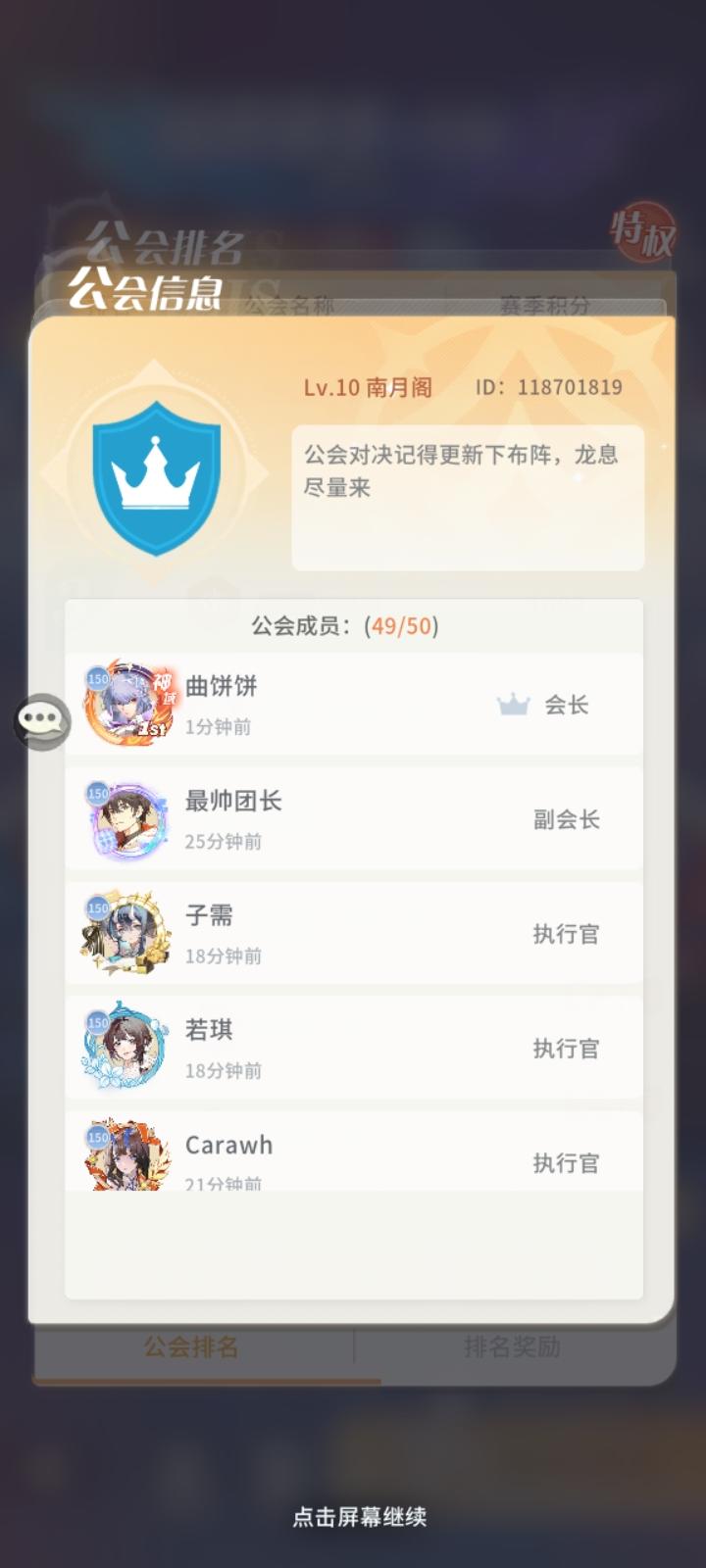Tap 若琪's avatar portrait
This screenshot has height=1568, width=706.
pyautogui.click(x=126, y=1045)
